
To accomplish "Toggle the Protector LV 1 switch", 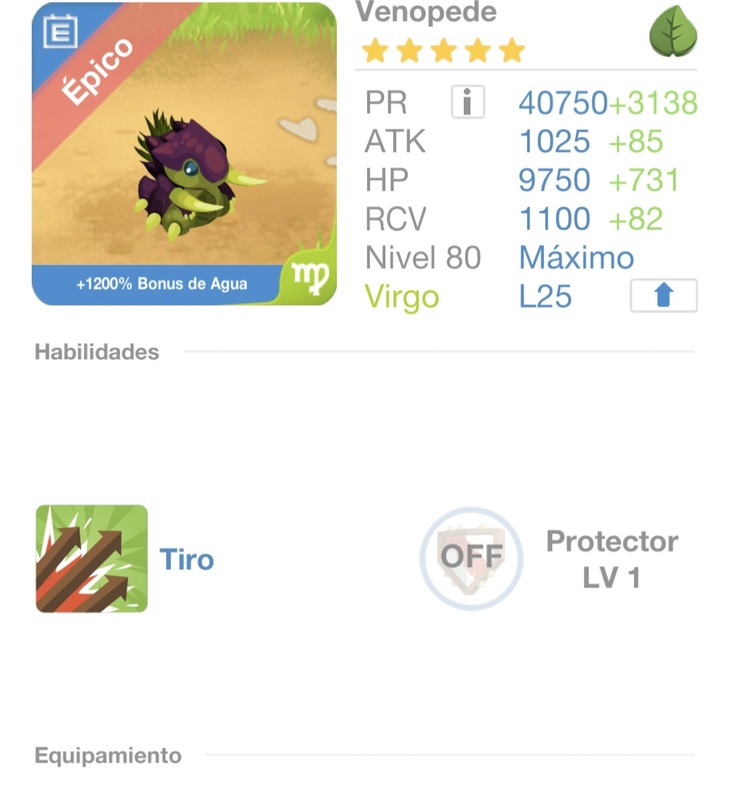I will (x=471, y=557).
